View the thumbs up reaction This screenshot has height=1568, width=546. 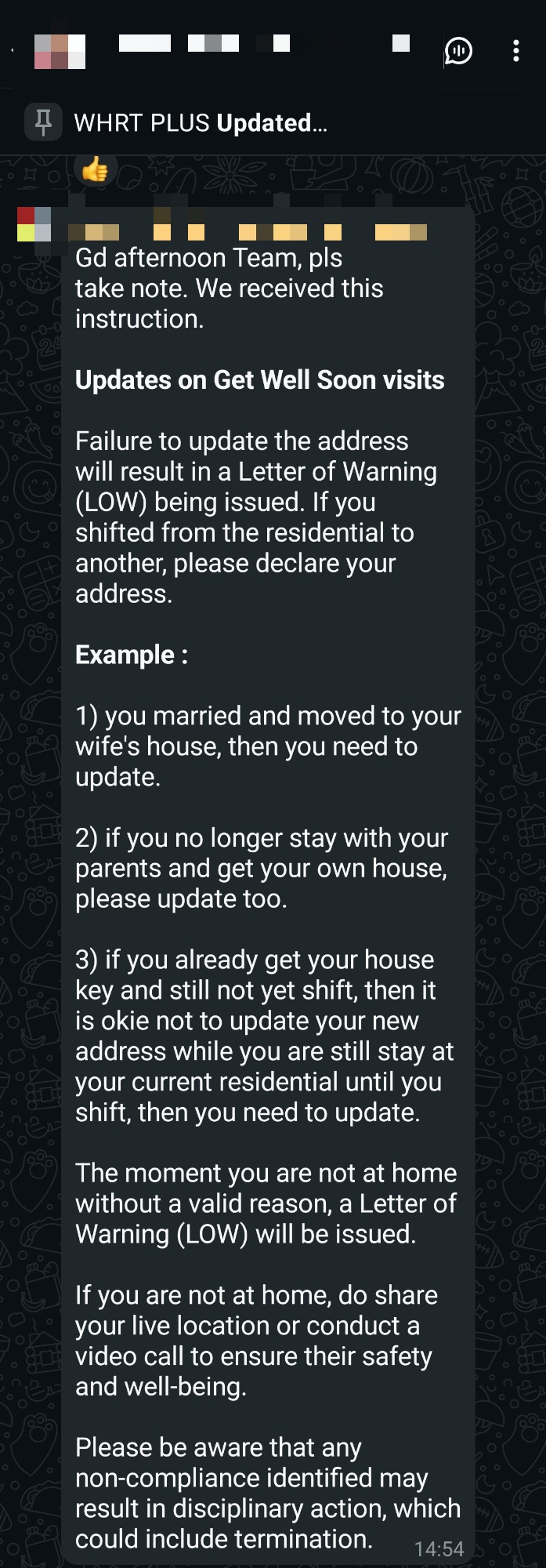[96, 169]
